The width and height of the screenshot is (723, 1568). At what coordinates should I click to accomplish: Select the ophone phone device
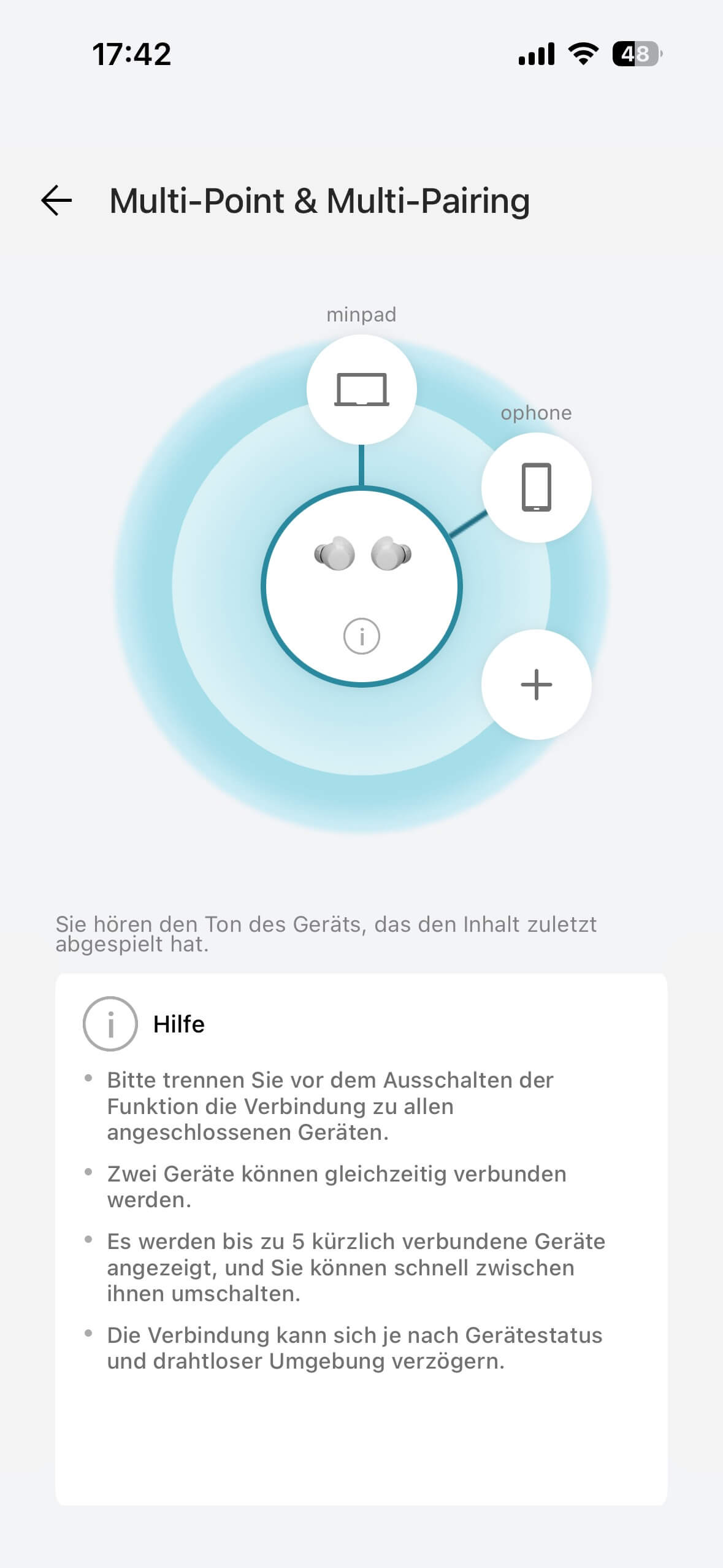click(536, 488)
